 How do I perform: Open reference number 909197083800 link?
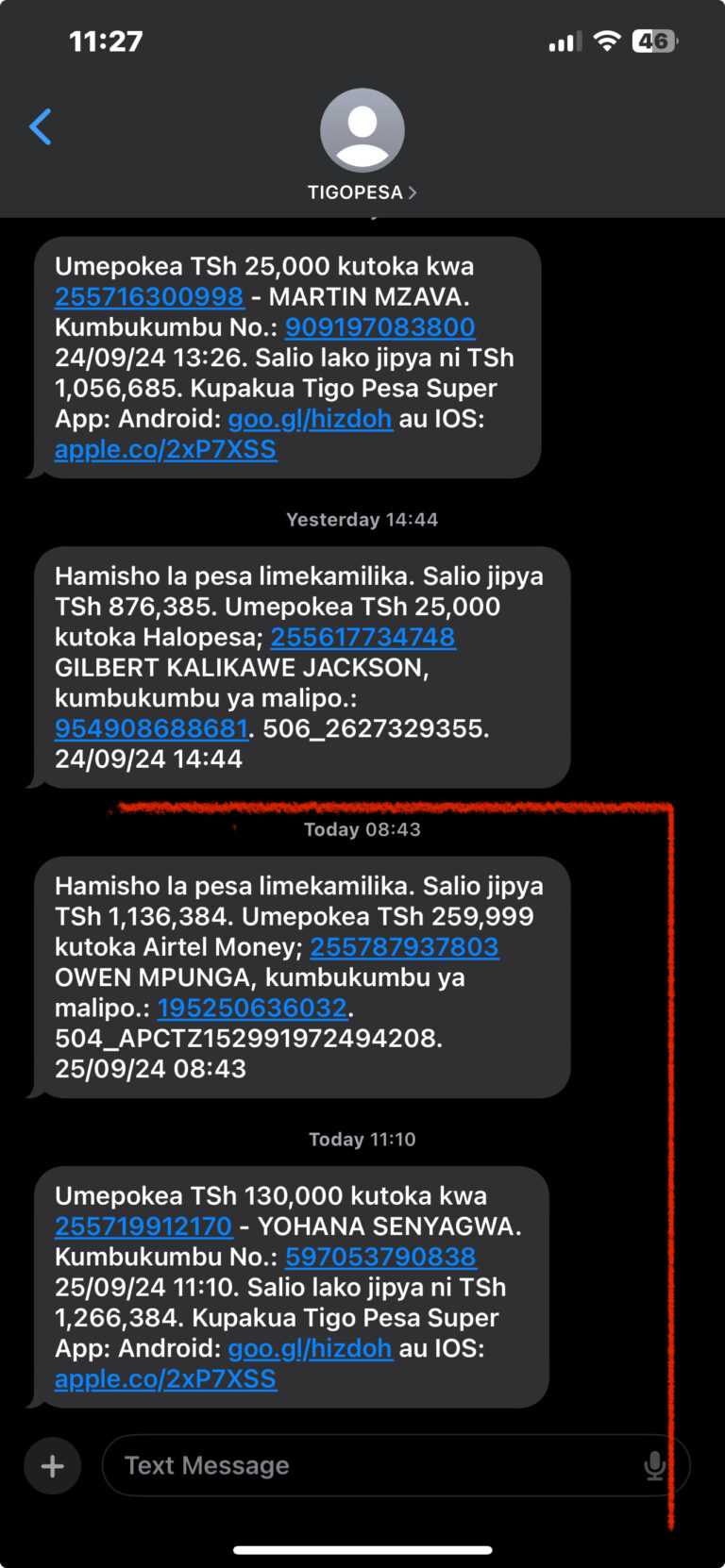379,327
